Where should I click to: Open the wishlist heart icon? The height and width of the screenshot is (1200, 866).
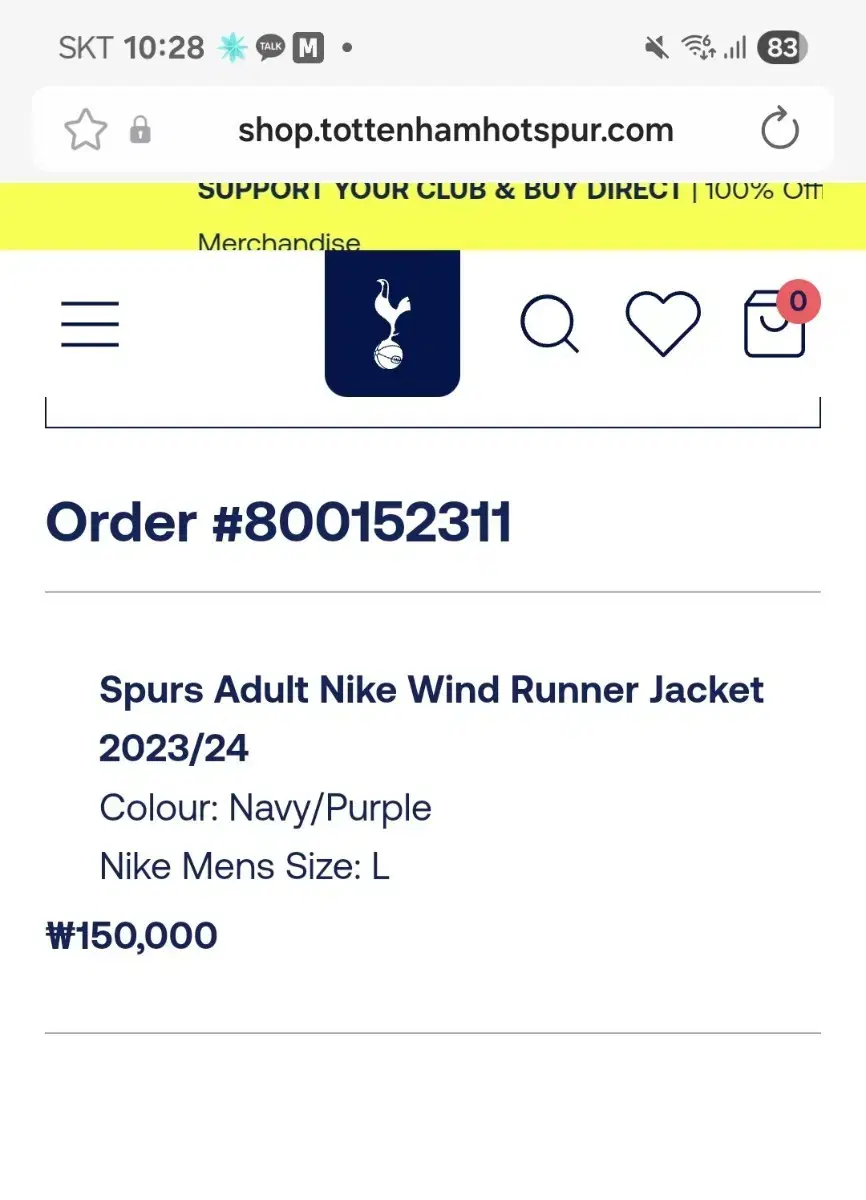pos(663,320)
